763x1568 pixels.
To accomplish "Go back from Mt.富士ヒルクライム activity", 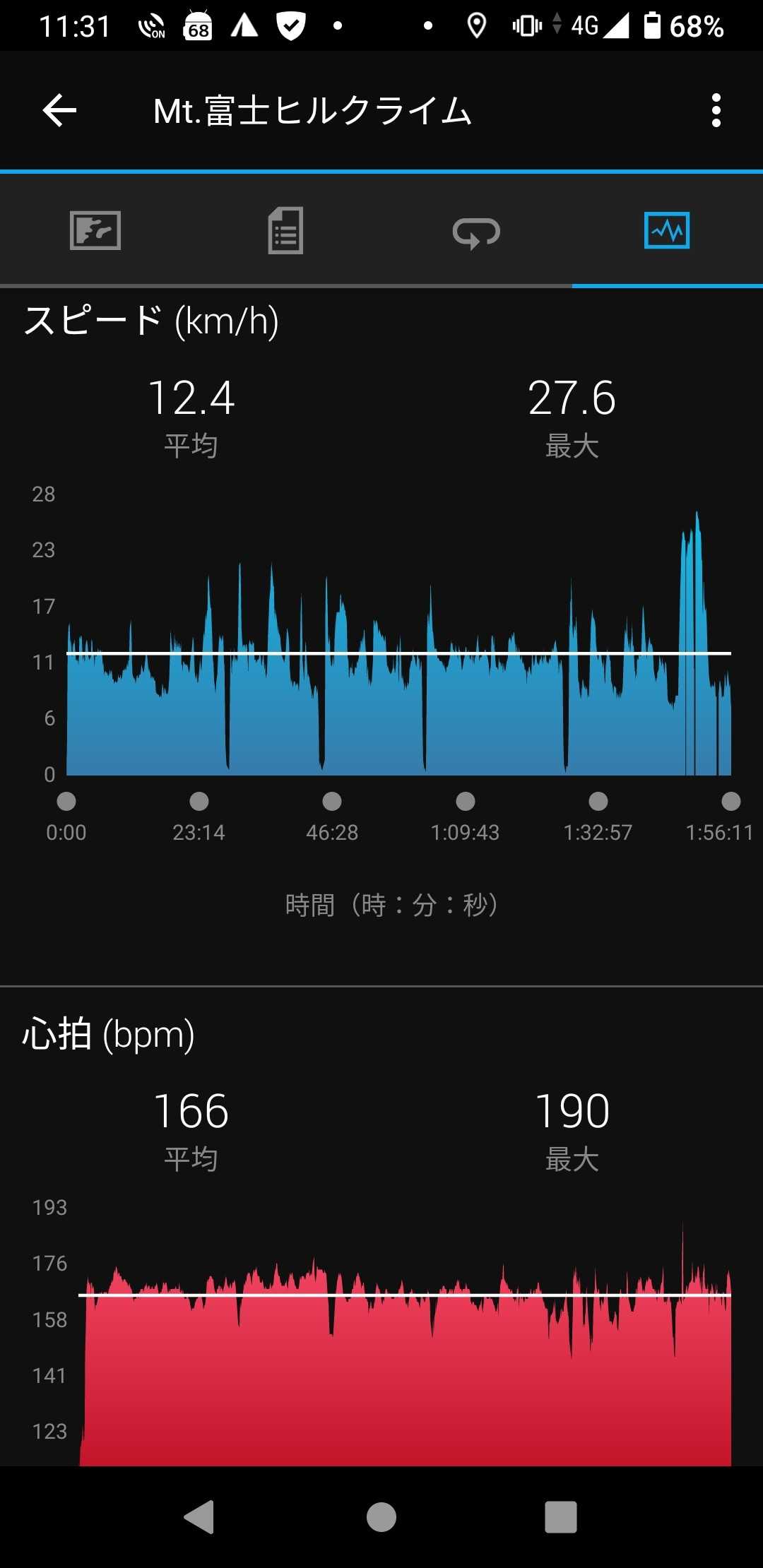I will (x=59, y=111).
